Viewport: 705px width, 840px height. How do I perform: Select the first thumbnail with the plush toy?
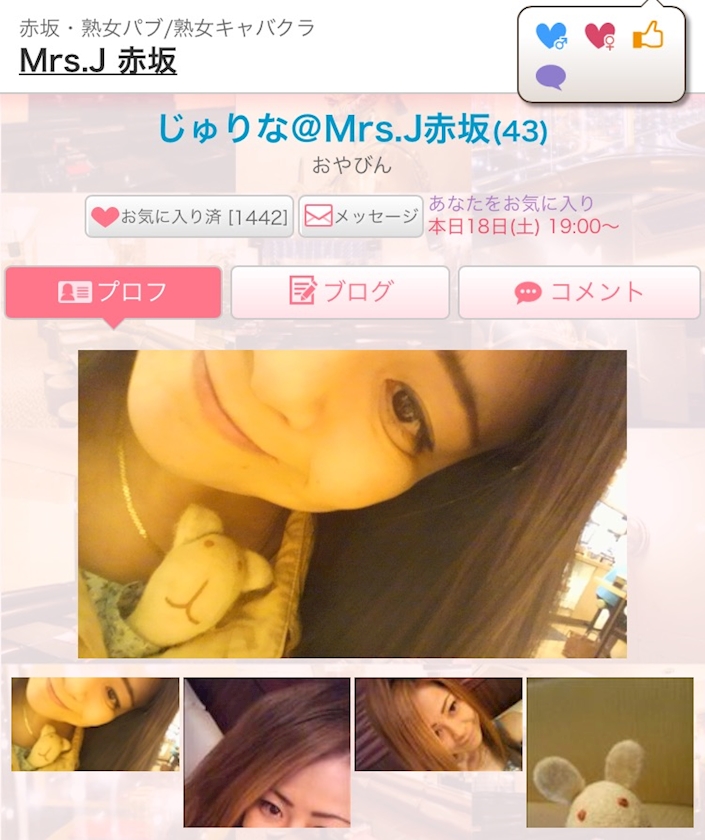[x=95, y=724]
